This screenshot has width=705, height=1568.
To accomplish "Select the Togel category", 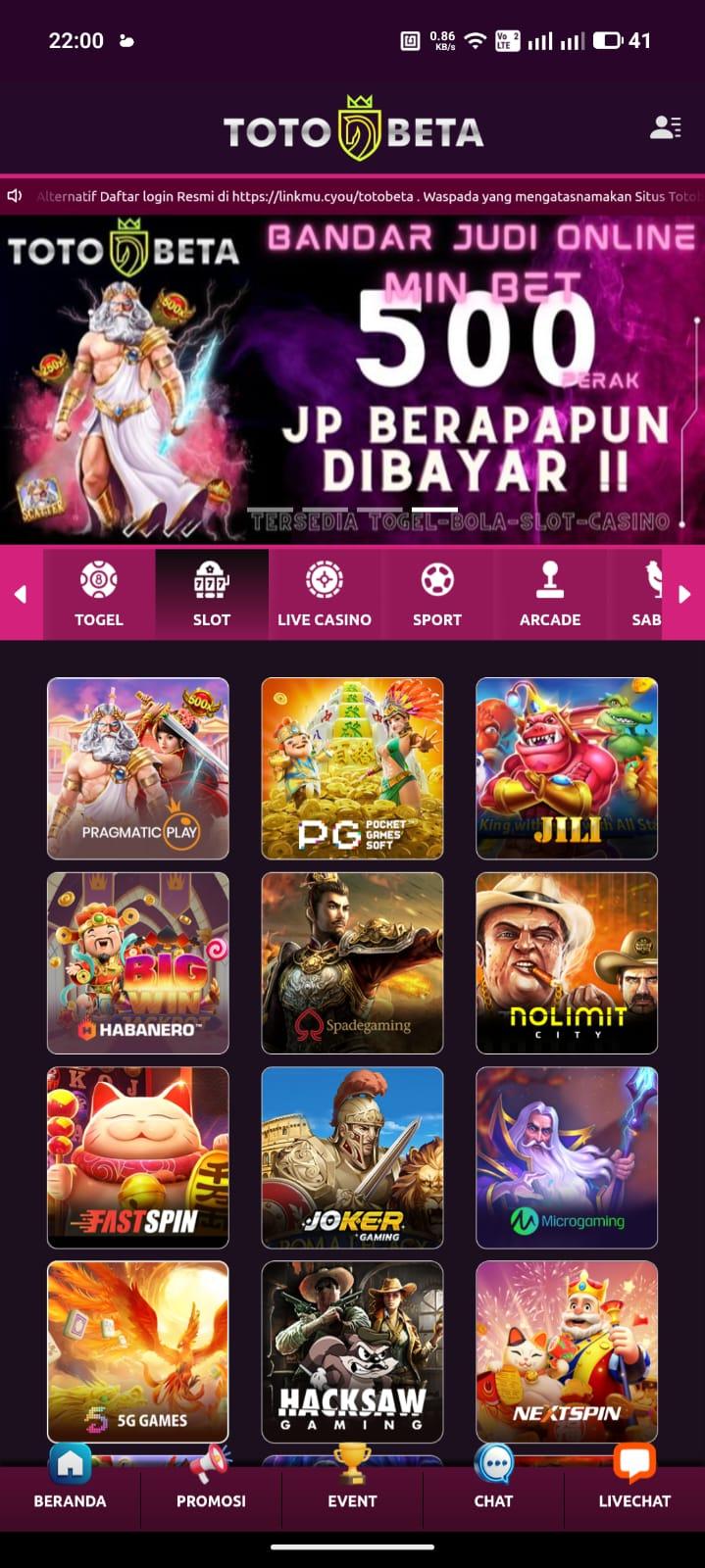I will [x=99, y=595].
